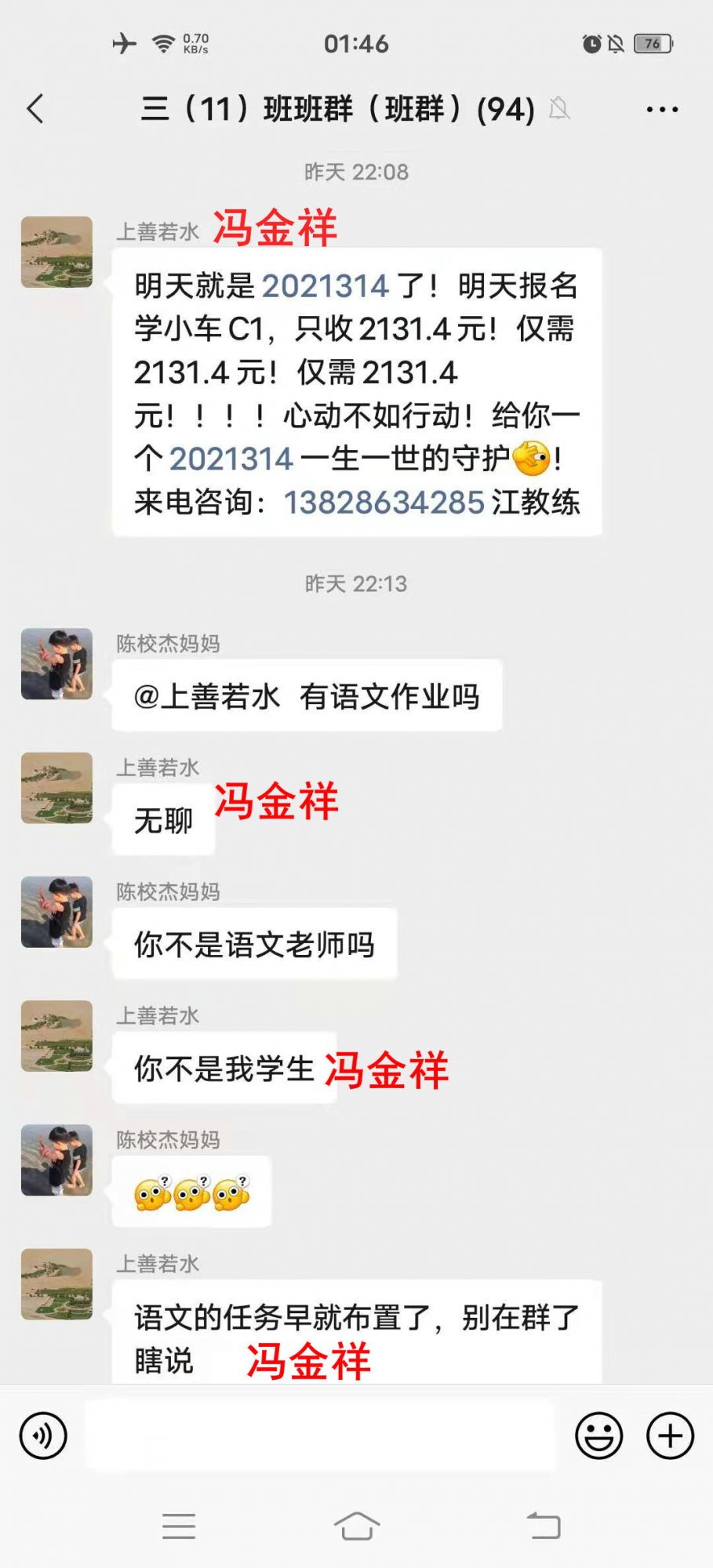Open the plus attachments panel
This screenshot has height=1568, width=713.
(670, 1436)
